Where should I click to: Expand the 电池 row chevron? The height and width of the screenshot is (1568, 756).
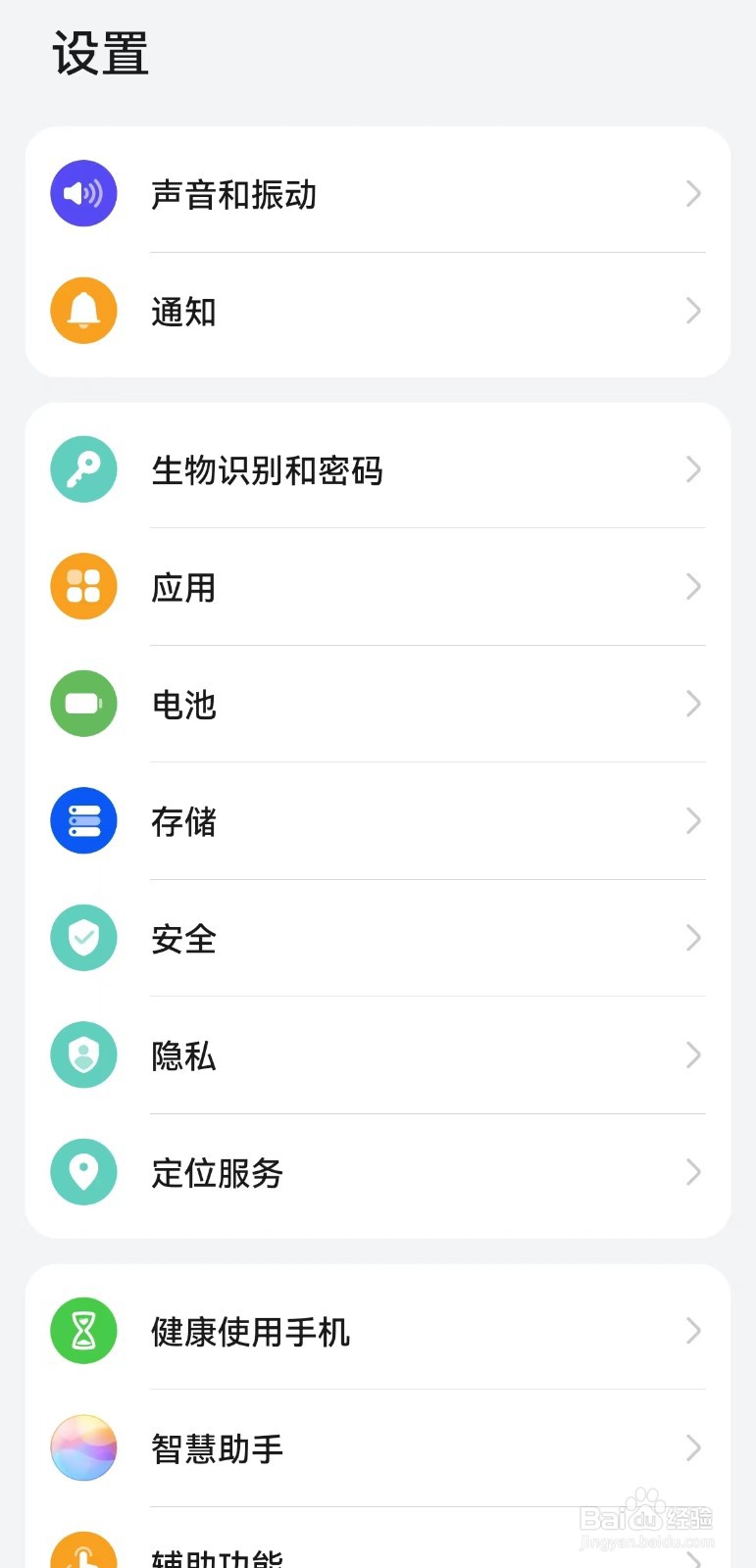click(693, 703)
